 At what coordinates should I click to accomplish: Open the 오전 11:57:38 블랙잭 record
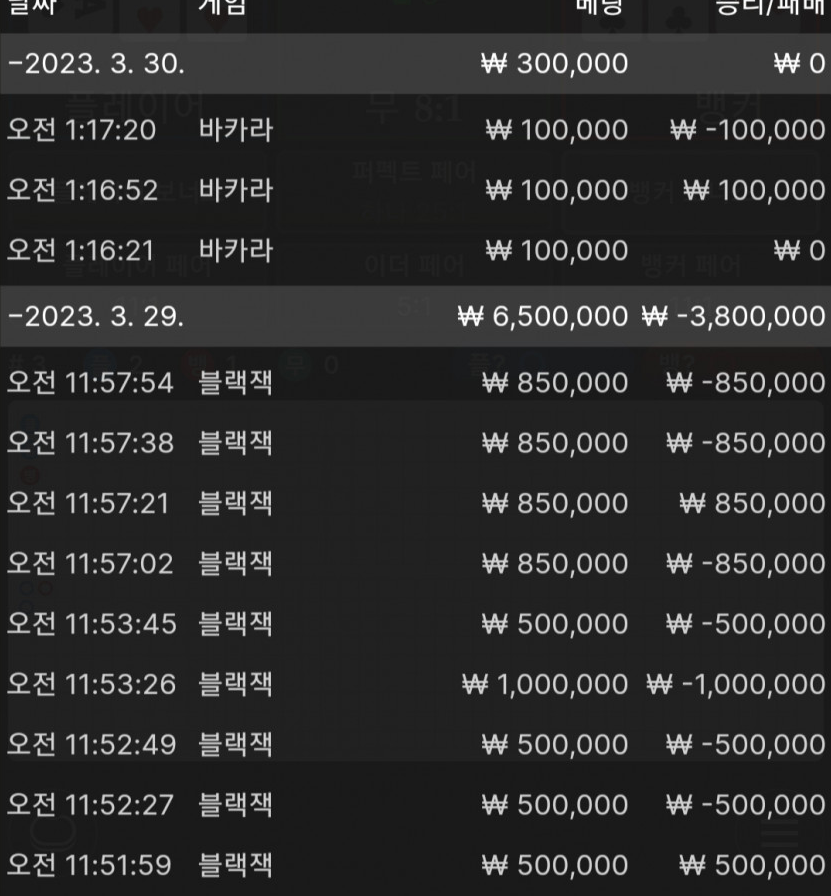(x=415, y=443)
